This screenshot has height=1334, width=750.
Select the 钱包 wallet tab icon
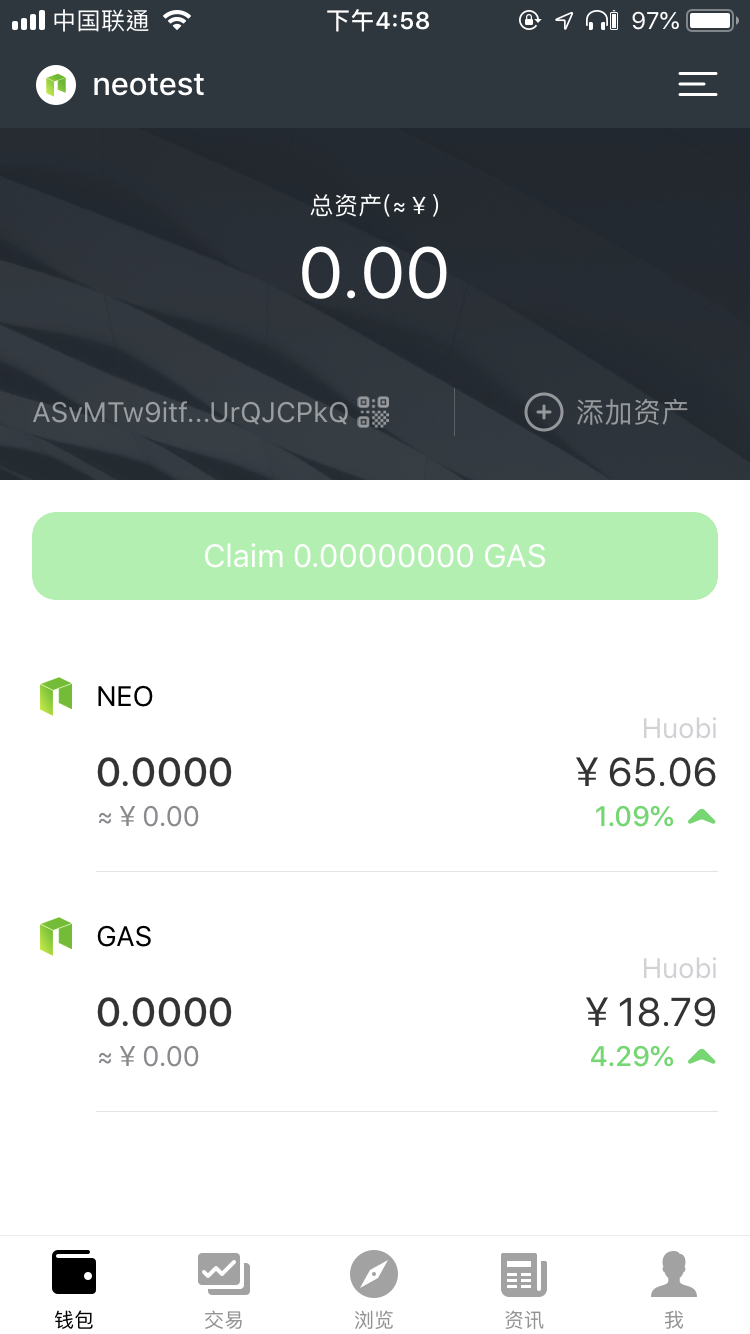pyautogui.click(x=73, y=1270)
